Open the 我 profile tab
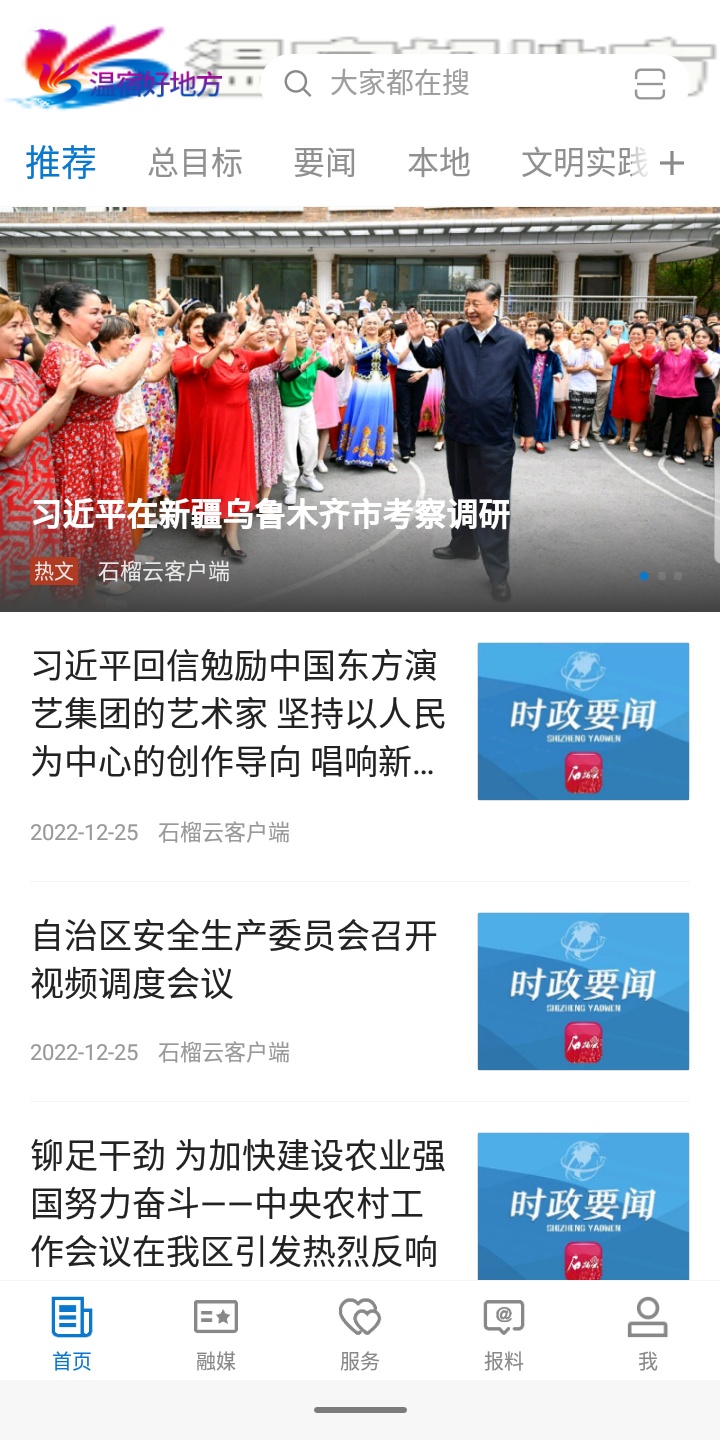This screenshot has height=1440, width=720. click(x=648, y=1334)
